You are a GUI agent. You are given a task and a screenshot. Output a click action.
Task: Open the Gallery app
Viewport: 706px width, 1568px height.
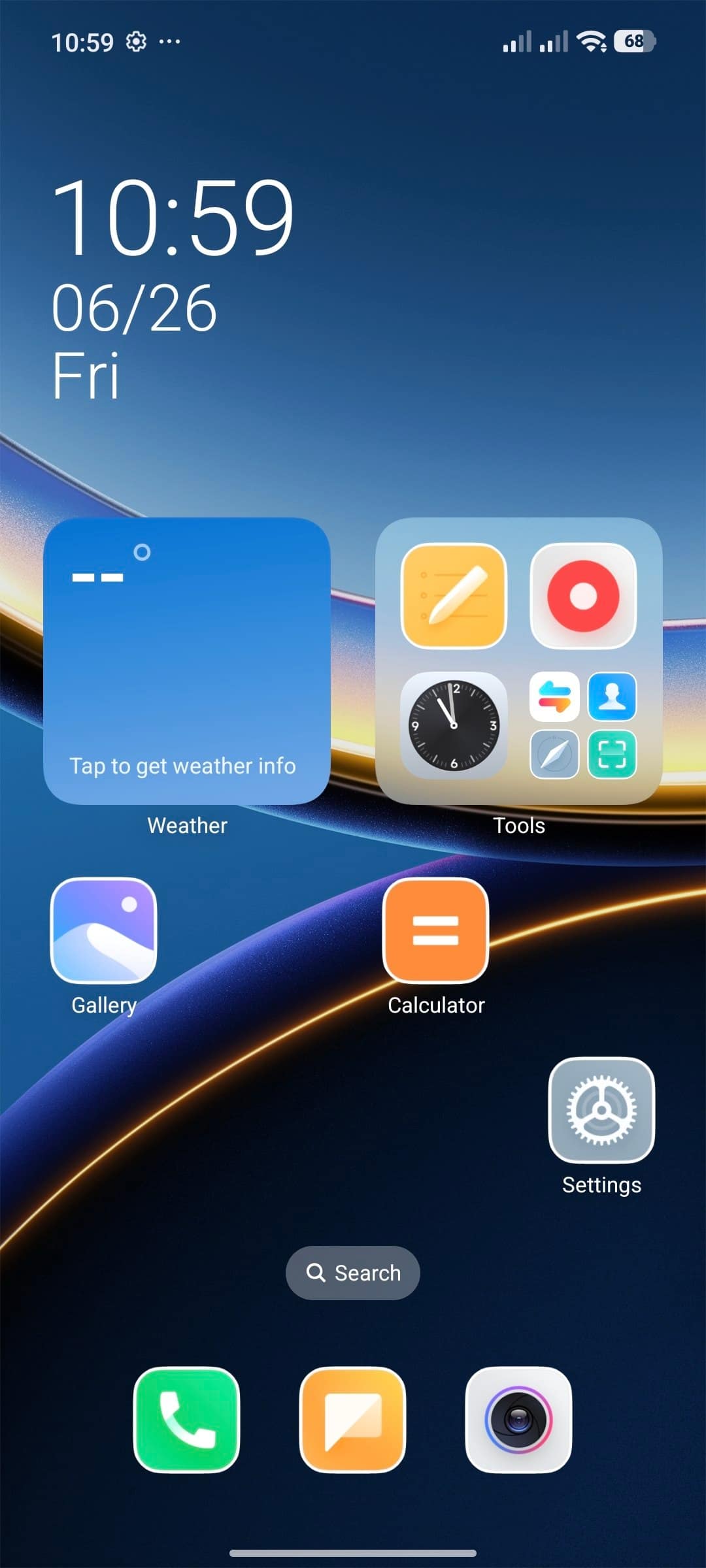(x=103, y=930)
